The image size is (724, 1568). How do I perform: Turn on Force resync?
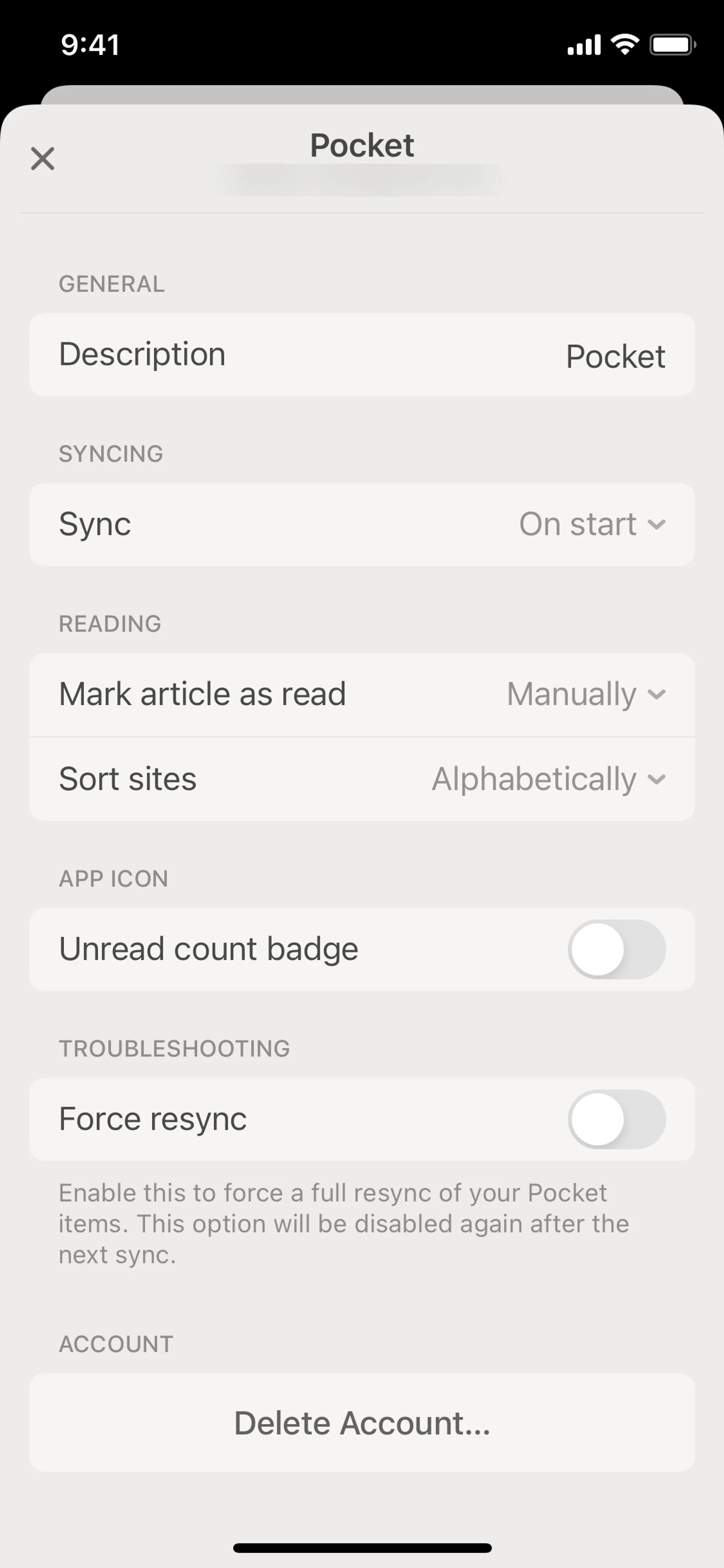click(x=616, y=1119)
